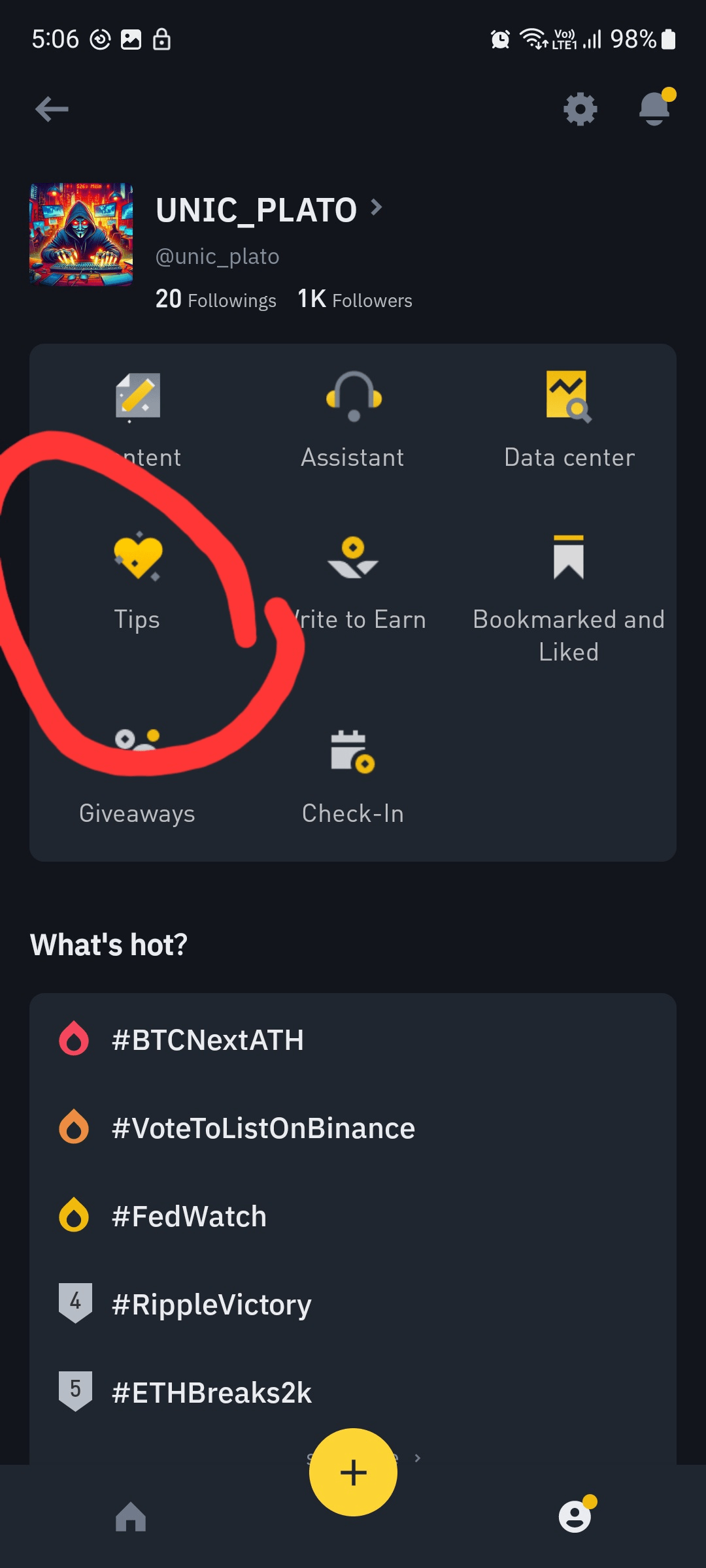Create a new post with plus button
This screenshot has width=706, height=1568.
point(353,1473)
